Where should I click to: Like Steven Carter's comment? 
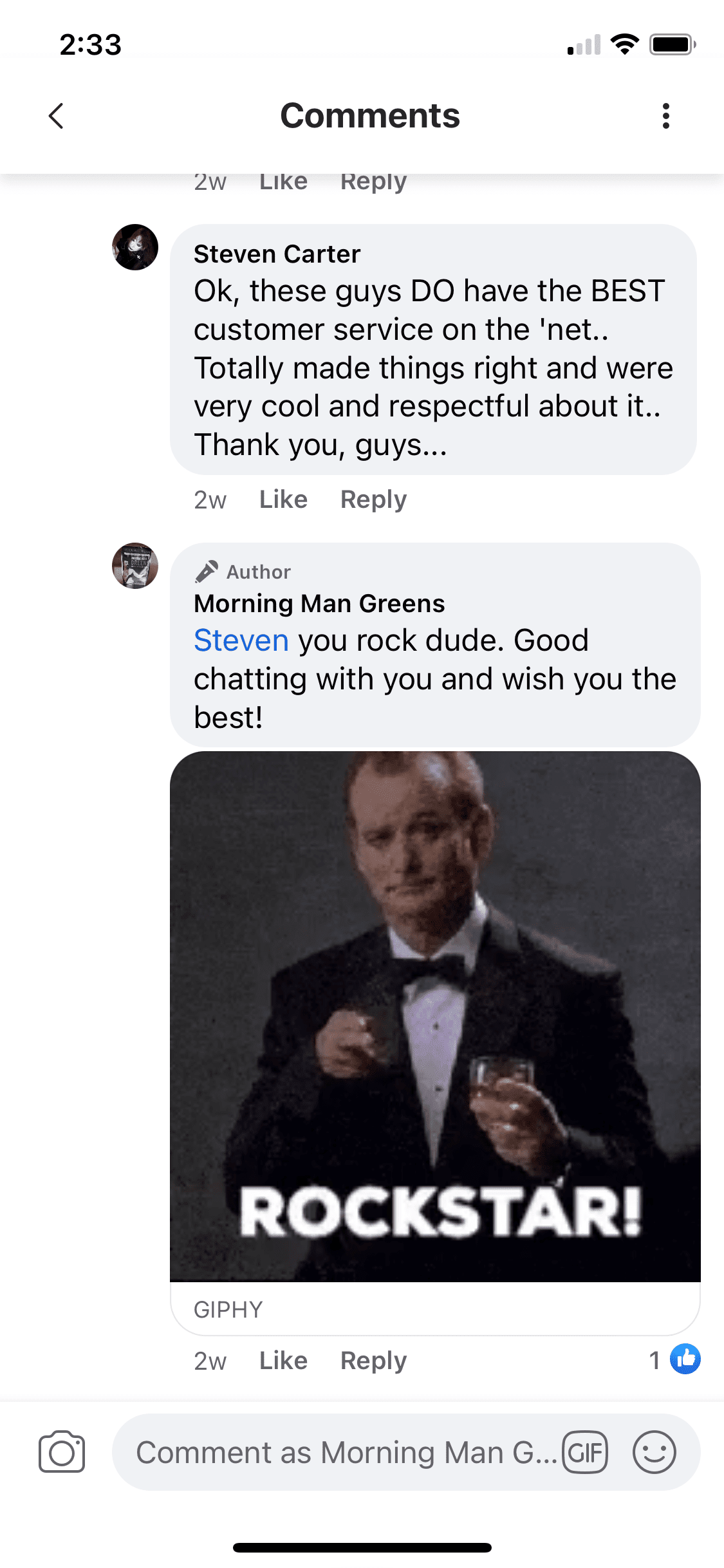tap(283, 499)
